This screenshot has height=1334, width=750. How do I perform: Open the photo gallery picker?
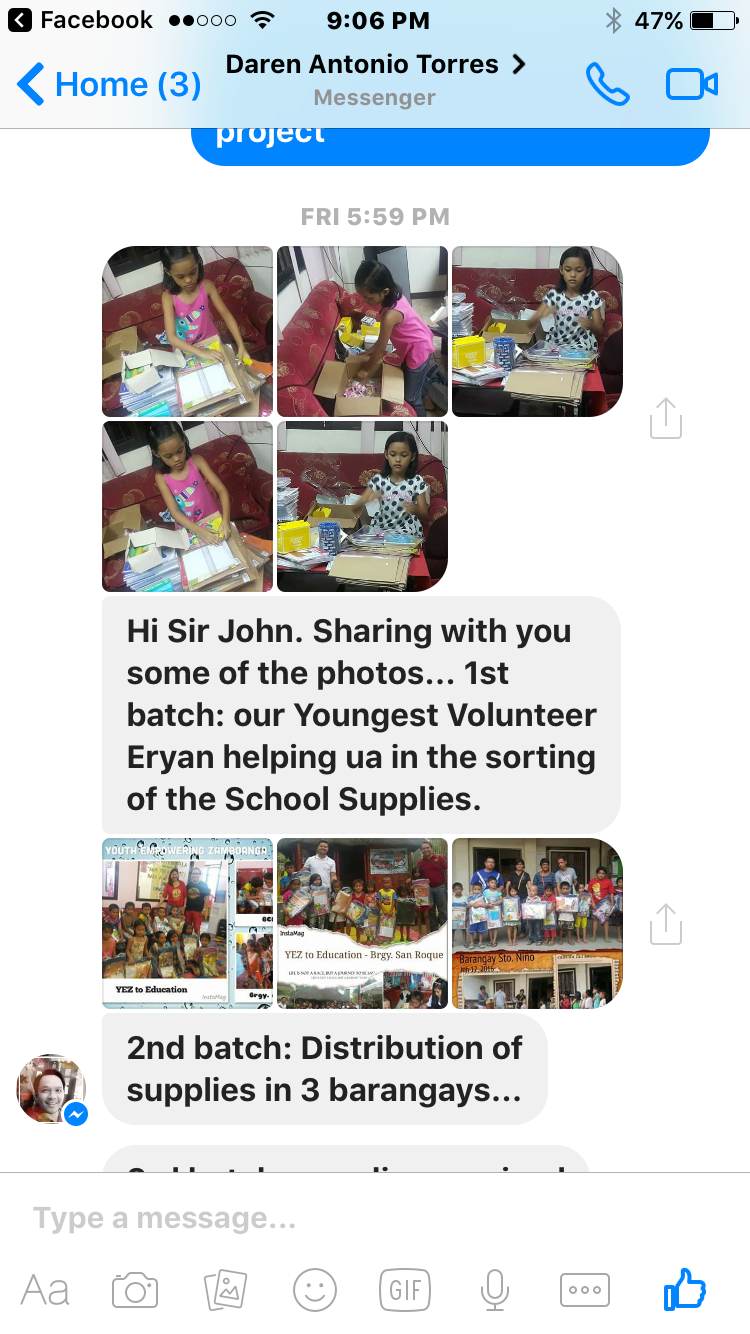[225, 1290]
